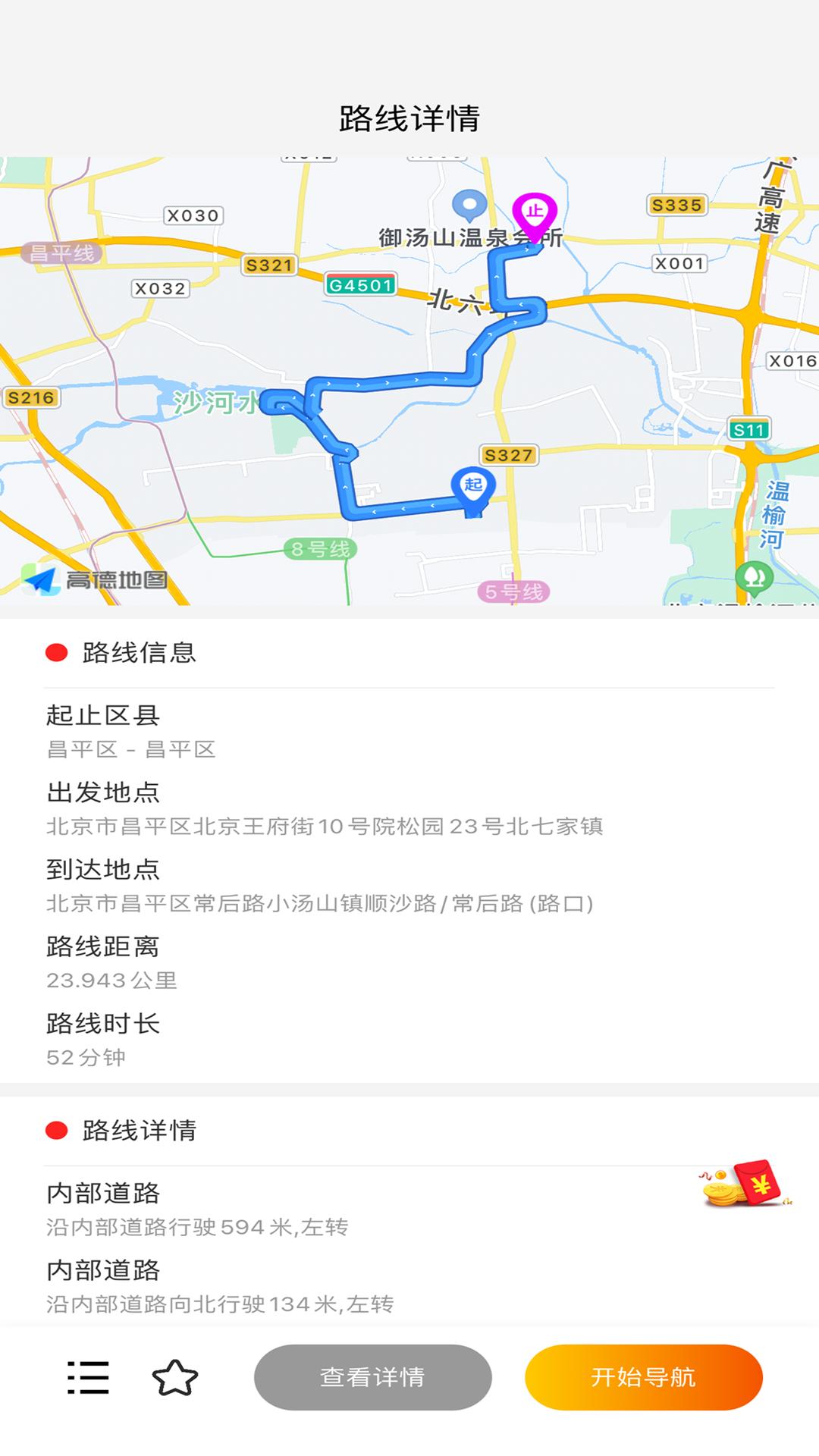Click the 御汤山温泉会所 POI pin
The width and height of the screenshot is (819, 1456).
[x=468, y=205]
